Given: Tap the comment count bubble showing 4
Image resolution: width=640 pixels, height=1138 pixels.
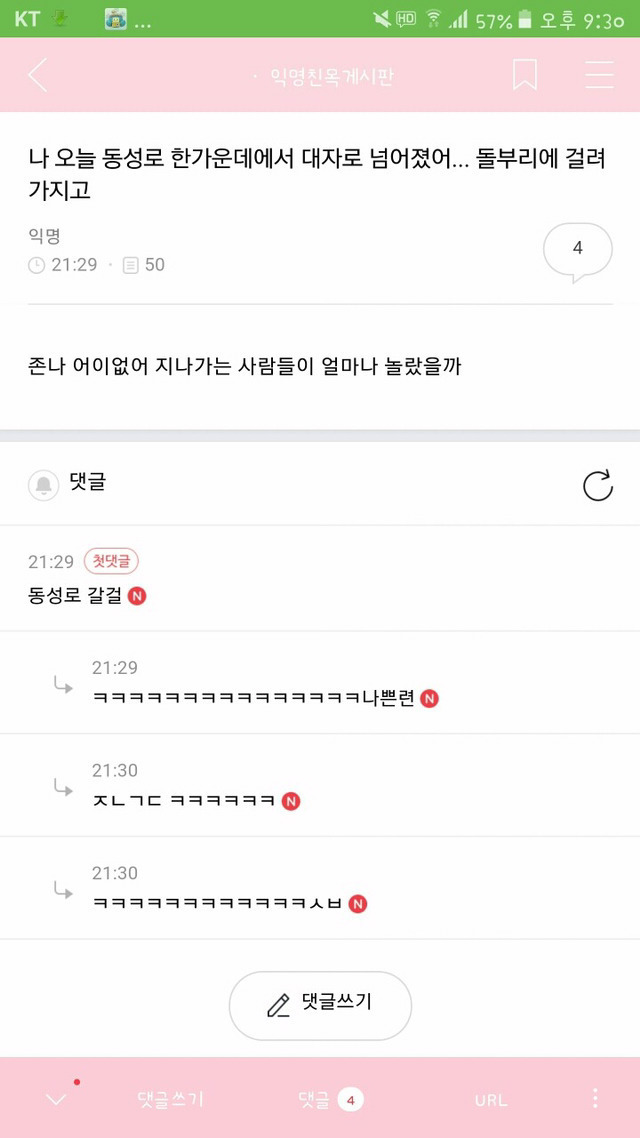Looking at the screenshot, I should pos(578,250).
